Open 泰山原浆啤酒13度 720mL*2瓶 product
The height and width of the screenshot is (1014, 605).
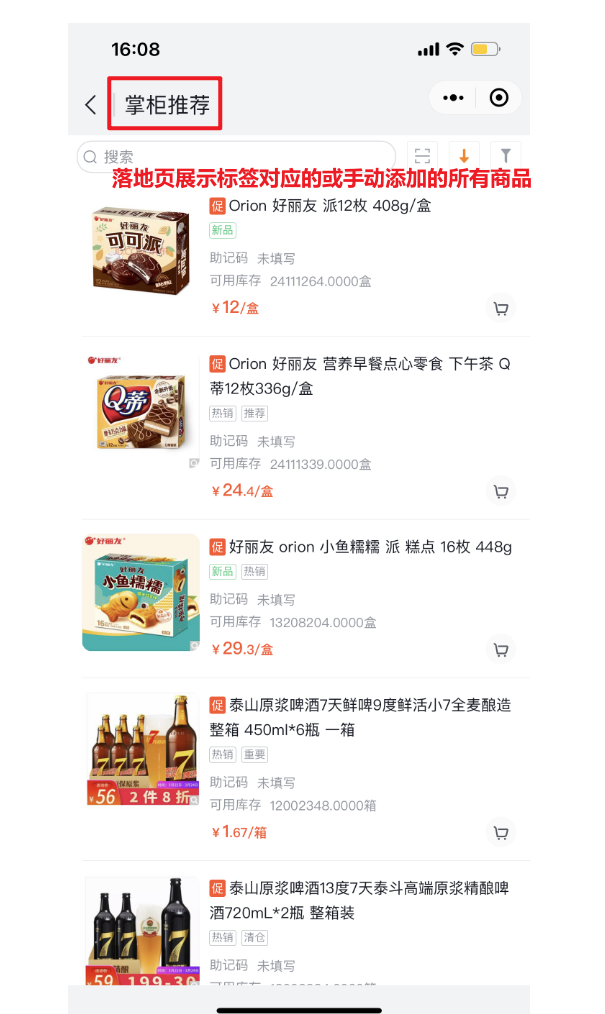click(360, 900)
